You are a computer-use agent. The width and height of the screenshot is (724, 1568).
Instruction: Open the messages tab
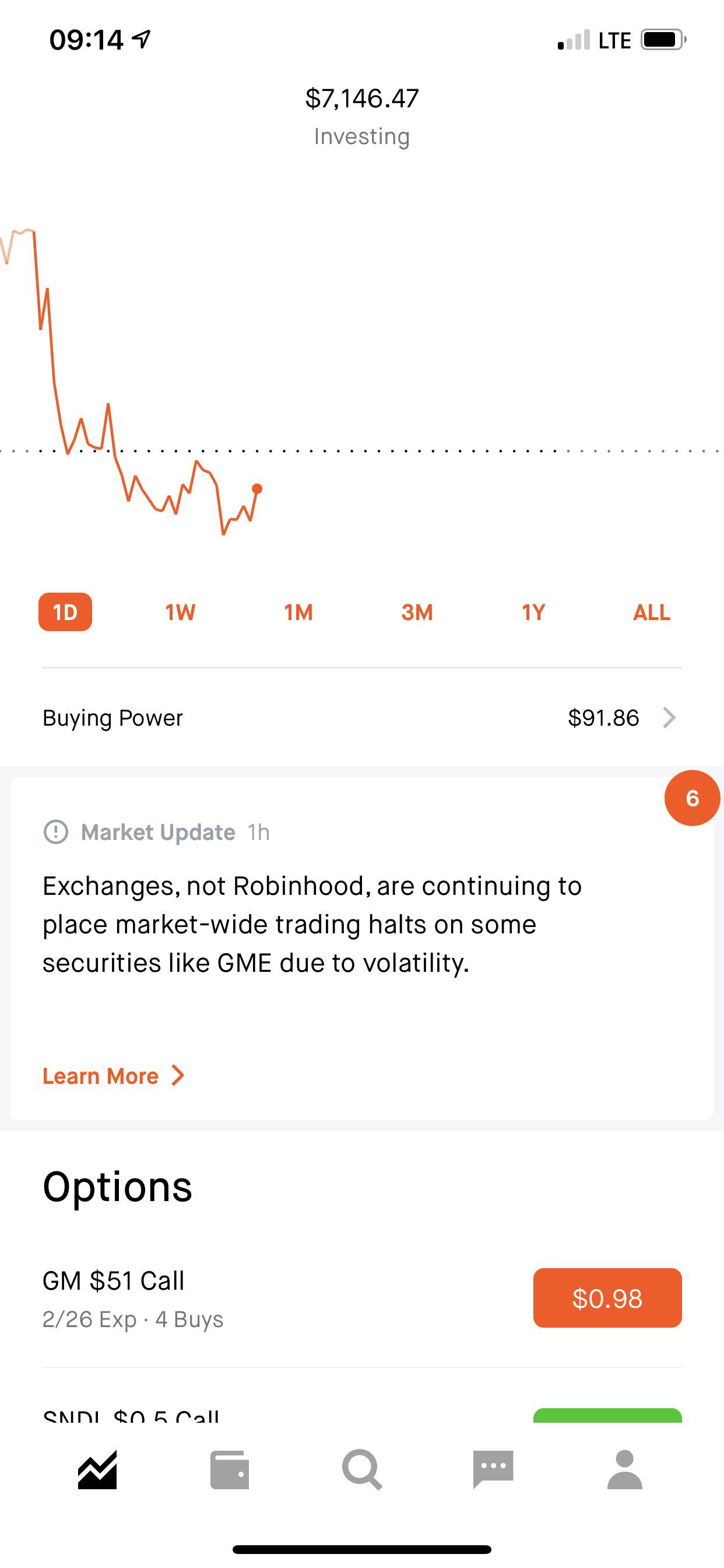pyautogui.click(x=493, y=1470)
